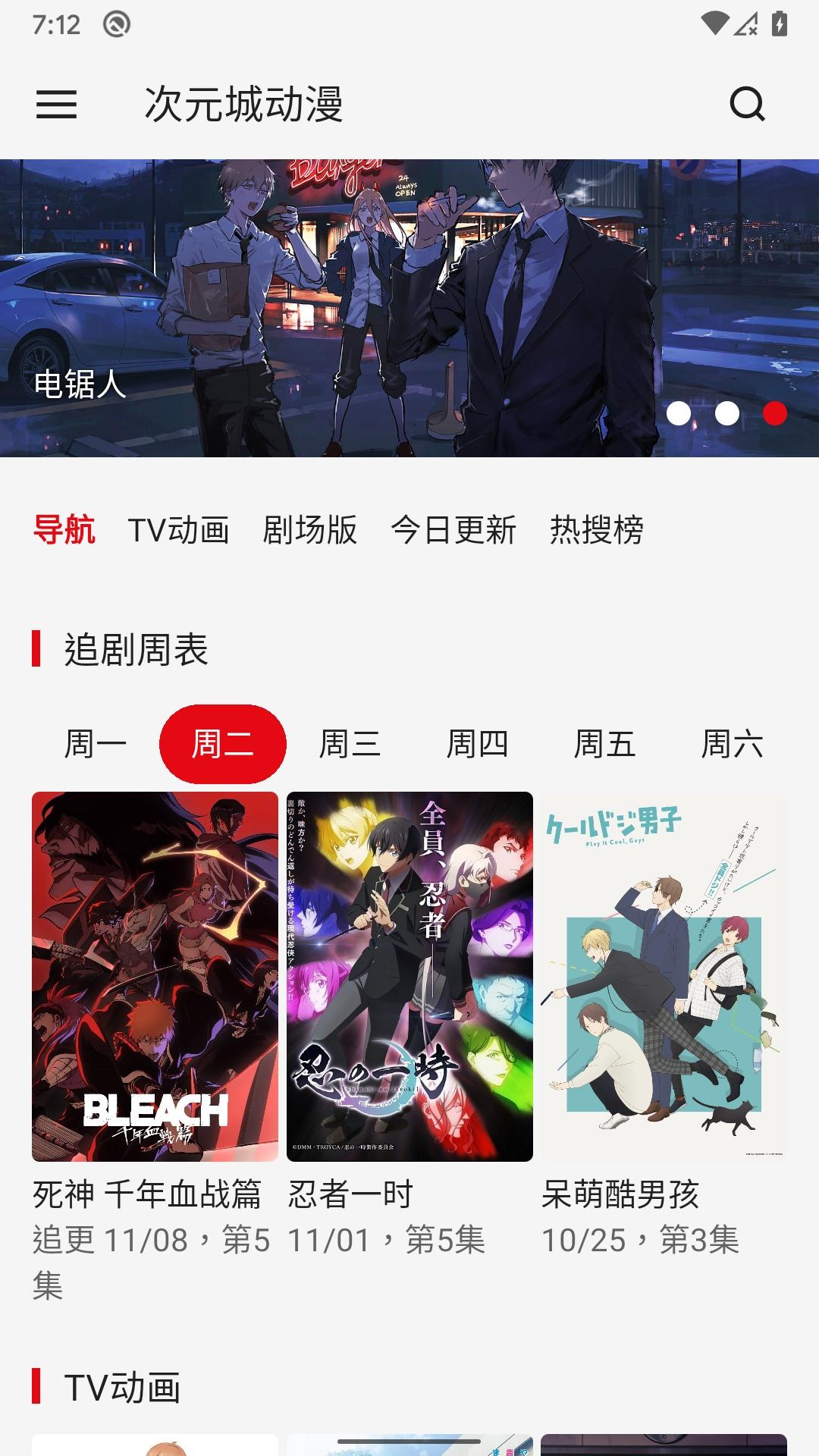819x1456 pixels.
Task: Select the 导航 tab
Action: click(x=64, y=529)
